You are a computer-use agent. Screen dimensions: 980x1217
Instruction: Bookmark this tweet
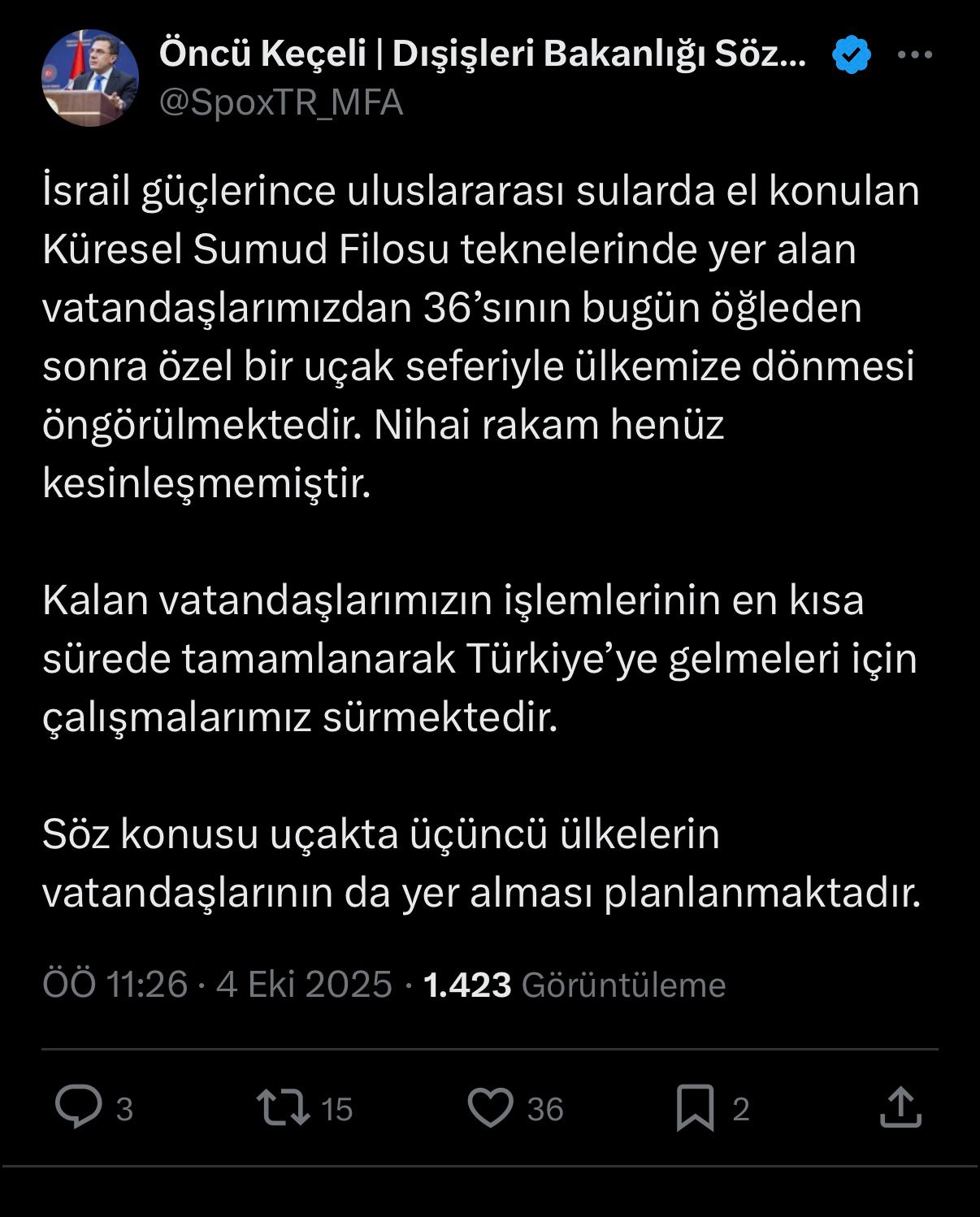coord(695,1108)
